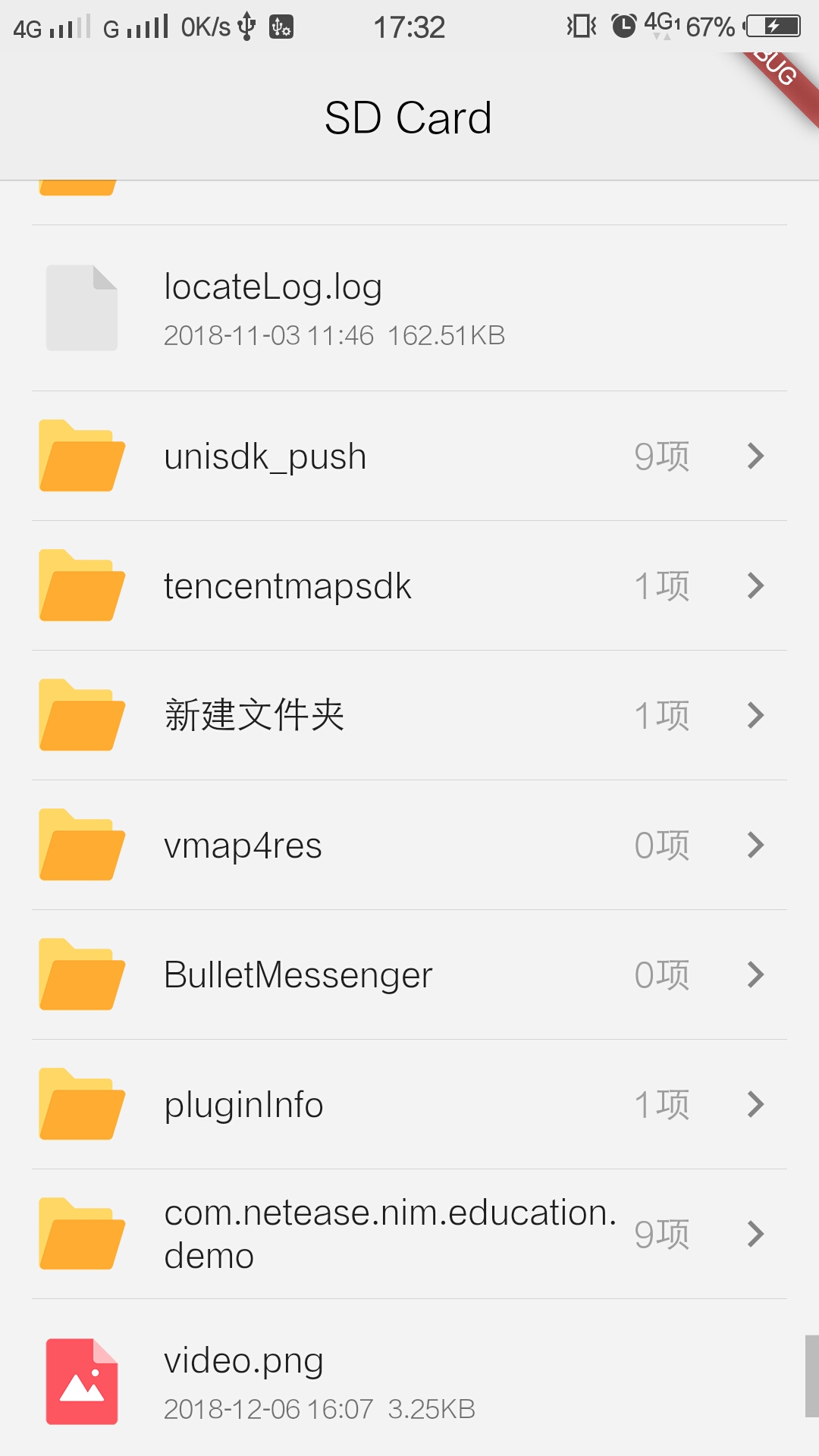The image size is (819, 1456).
Task: Open the BulletMessenger folder
Action: (x=409, y=974)
